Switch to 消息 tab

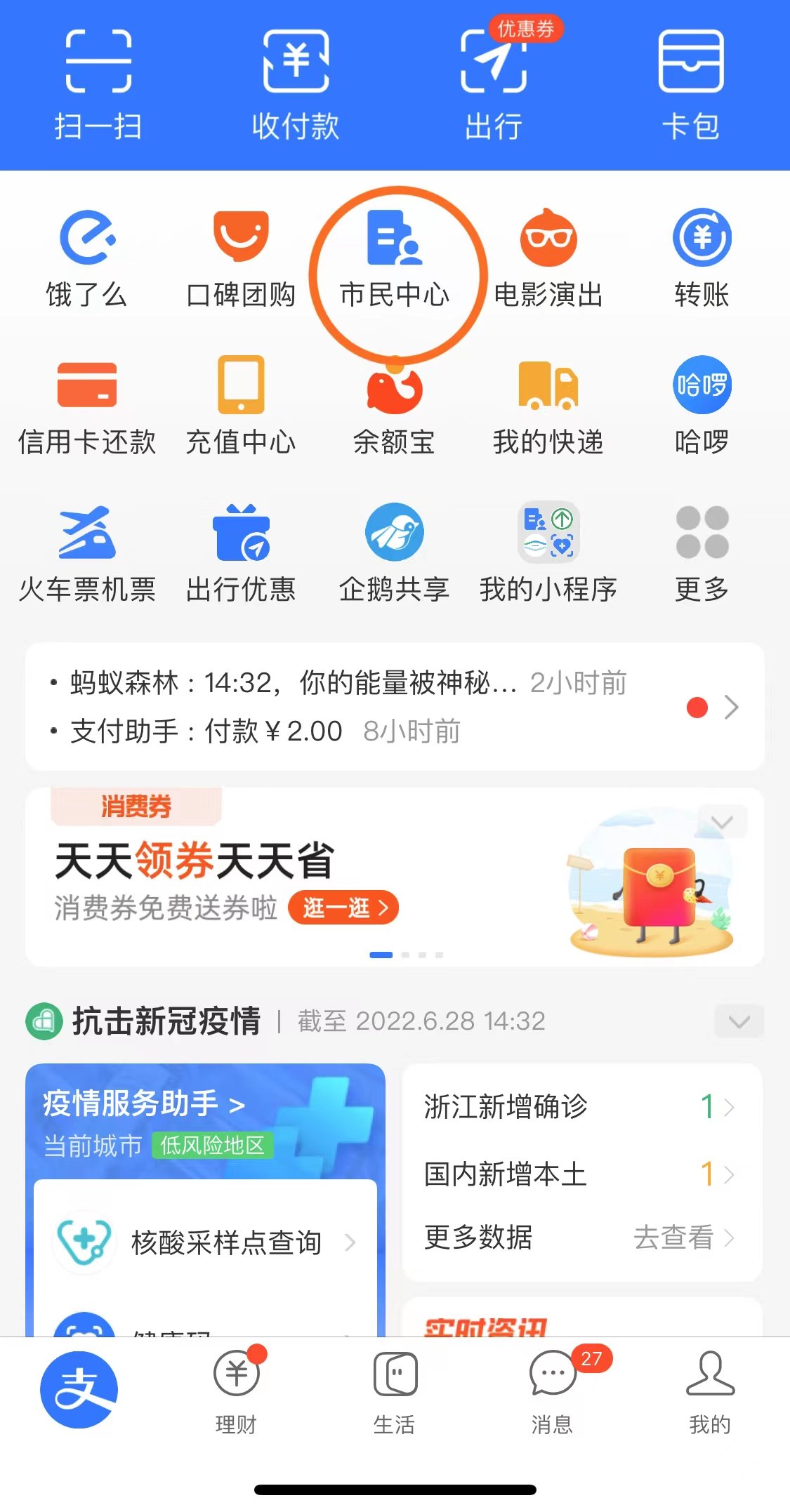click(x=552, y=1388)
